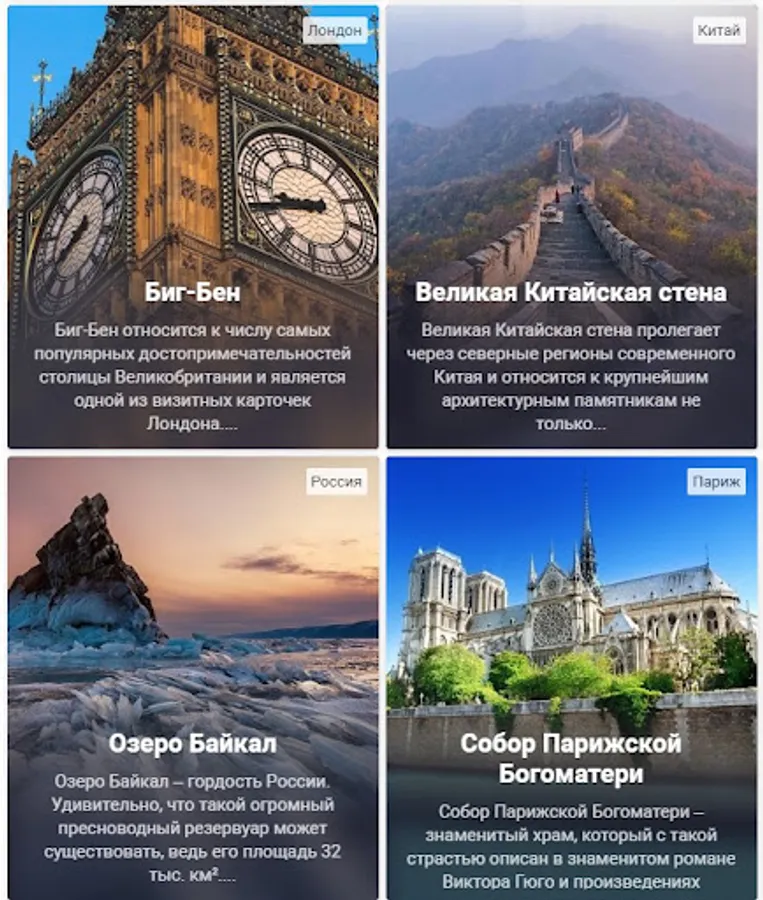
Task: View the Озеро Байкал article
Action: pyautogui.click(x=192, y=744)
